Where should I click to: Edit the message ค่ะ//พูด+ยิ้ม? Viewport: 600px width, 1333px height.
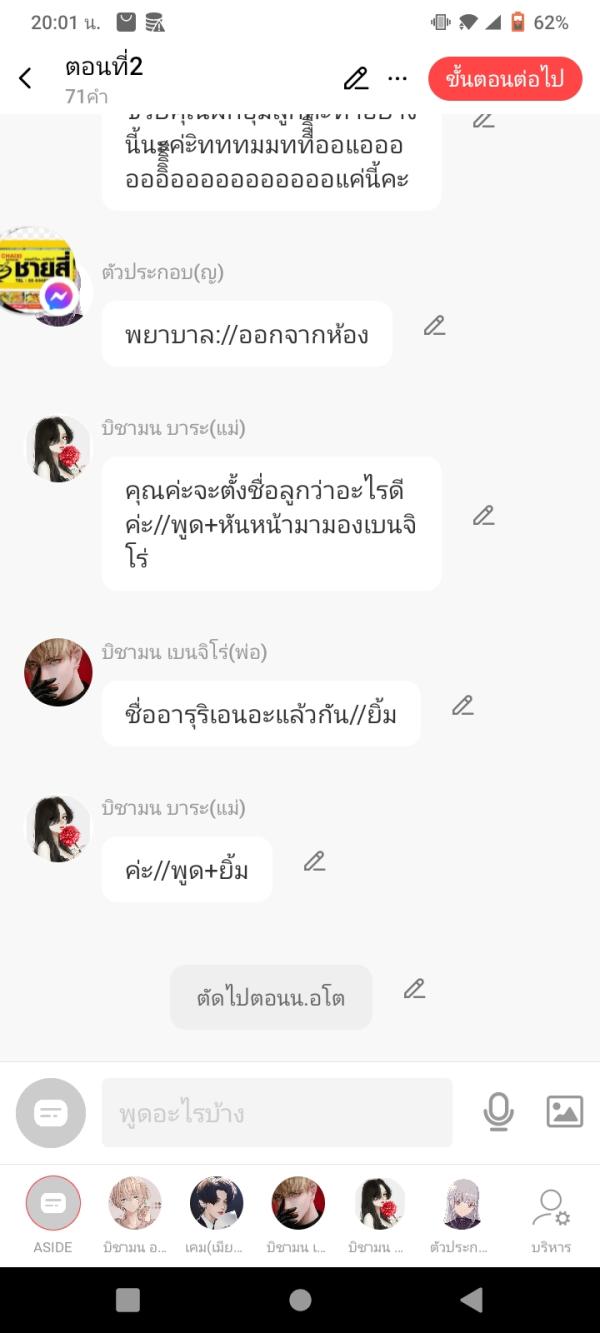click(x=315, y=861)
